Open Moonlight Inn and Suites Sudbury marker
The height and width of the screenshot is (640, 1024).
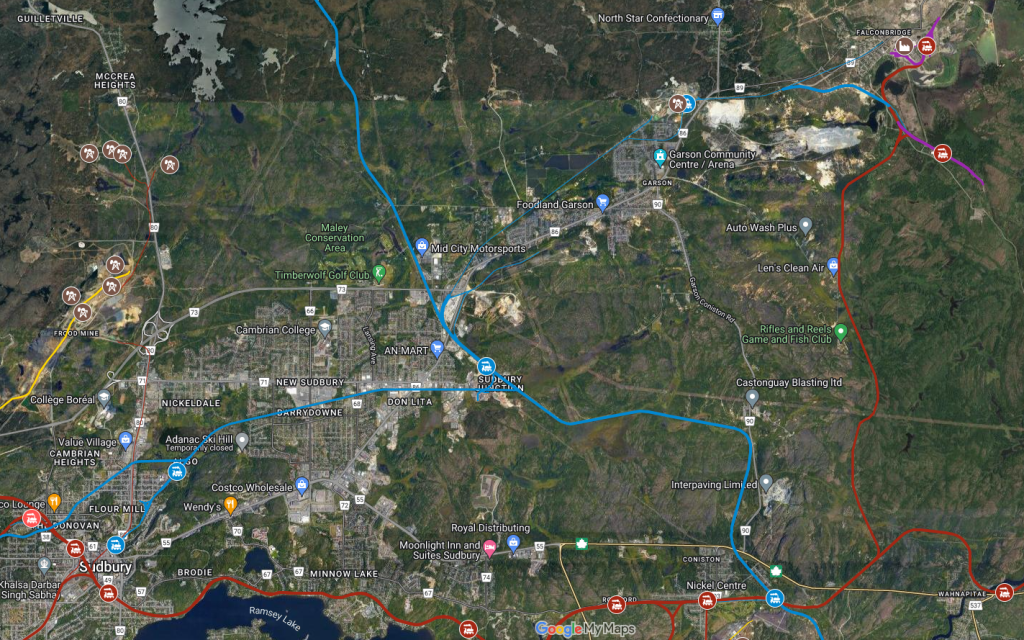489,547
